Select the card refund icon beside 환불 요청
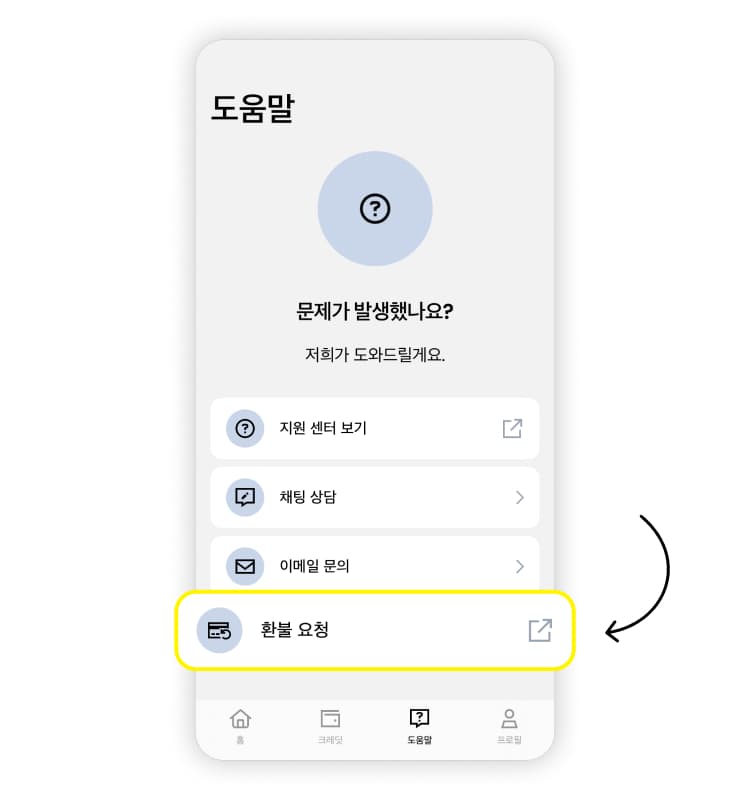This screenshot has width=750, height=800. click(x=218, y=630)
